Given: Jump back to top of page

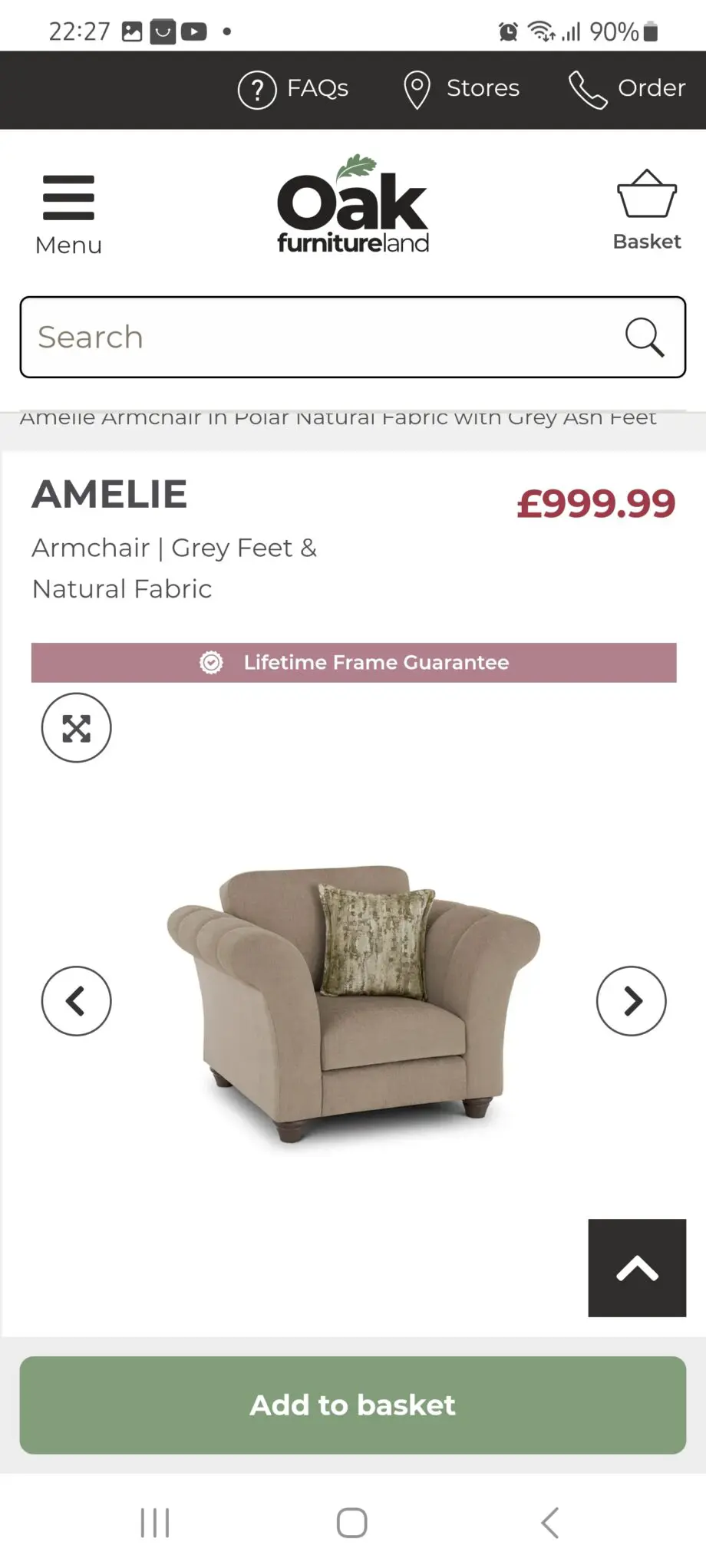Looking at the screenshot, I should coord(637,1268).
